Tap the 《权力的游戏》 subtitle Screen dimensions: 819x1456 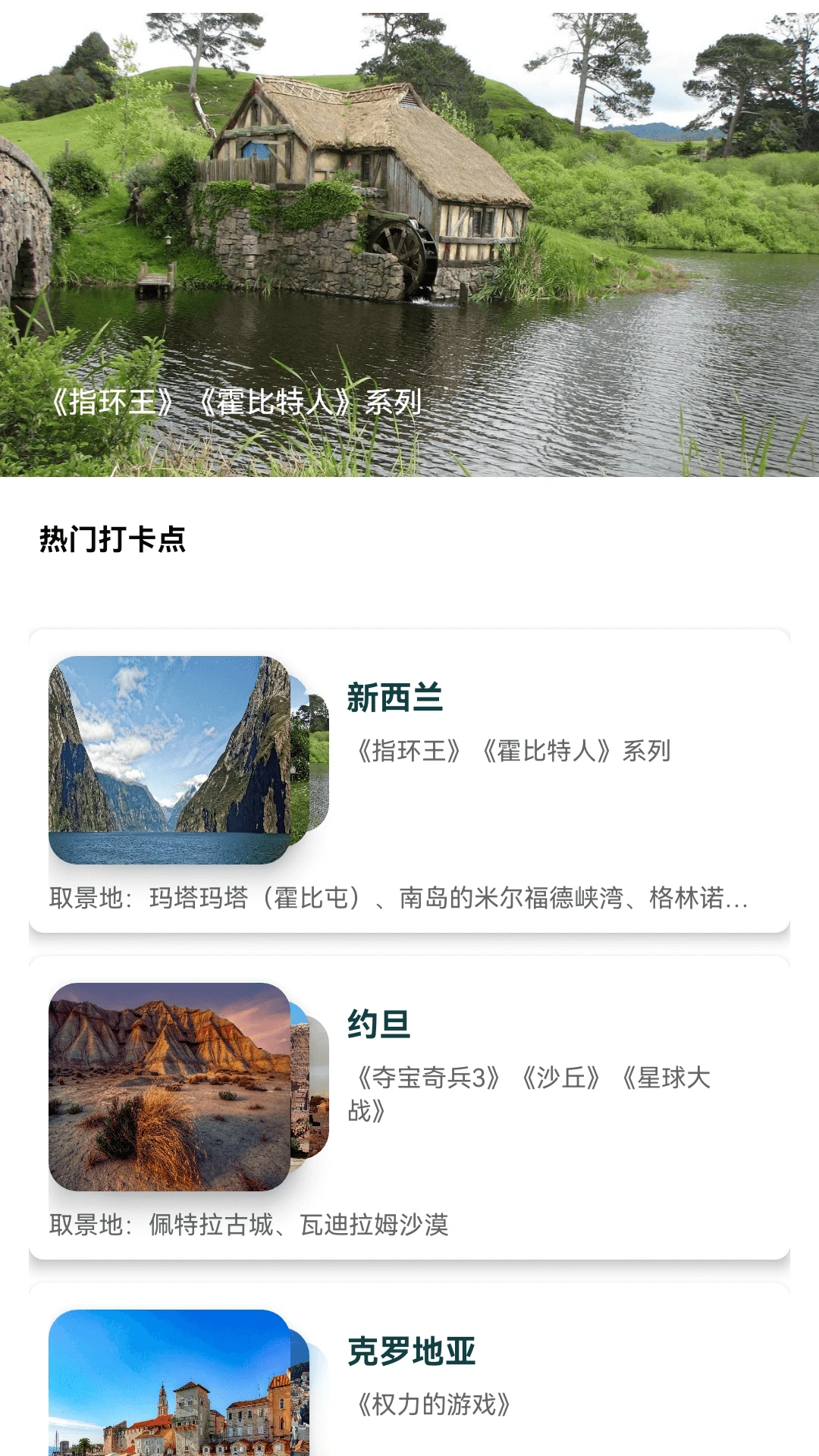[431, 1407]
